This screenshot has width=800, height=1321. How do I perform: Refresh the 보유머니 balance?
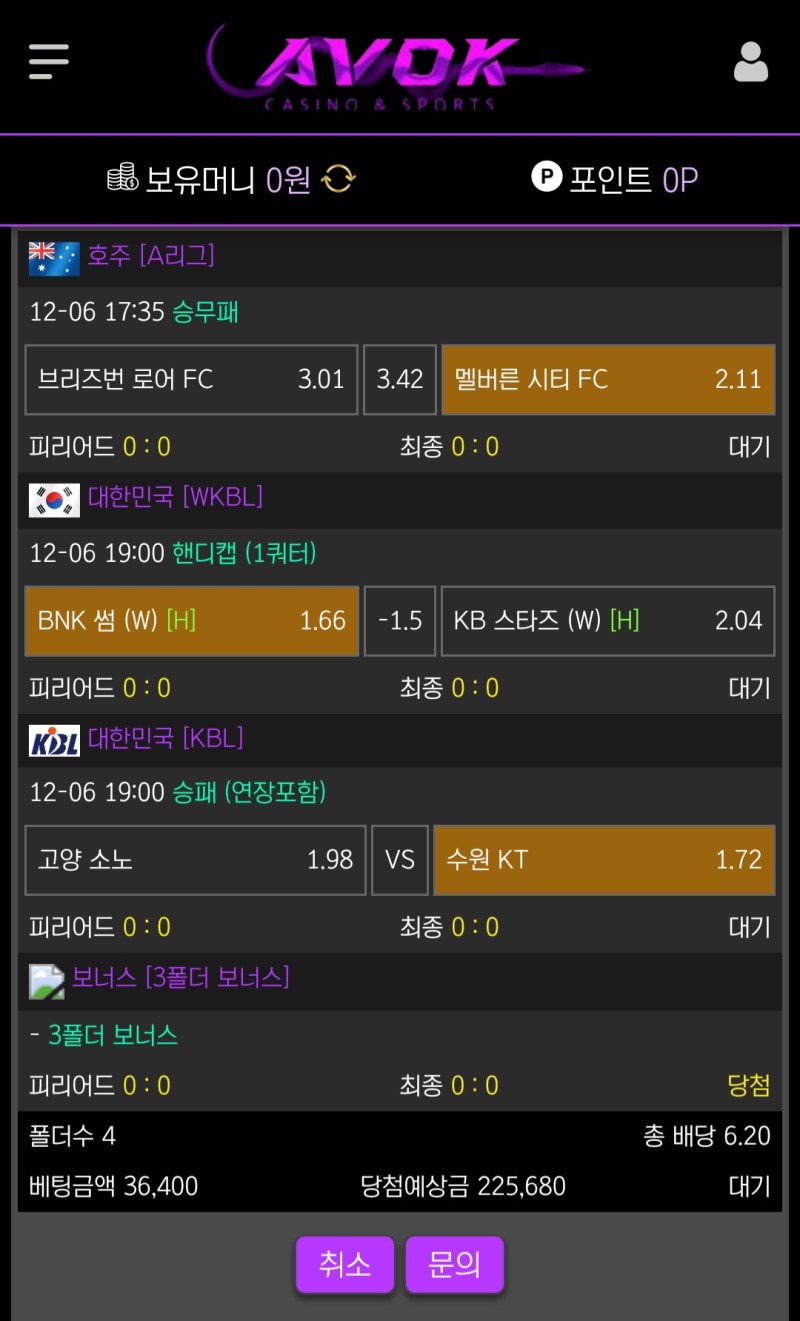pyautogui.click(x=338, y=180)
